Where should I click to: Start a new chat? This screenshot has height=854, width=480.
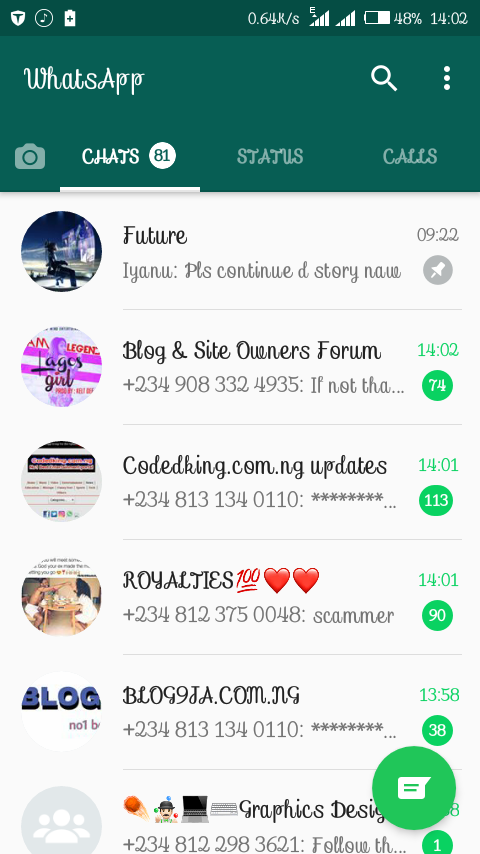pos(414,788)
